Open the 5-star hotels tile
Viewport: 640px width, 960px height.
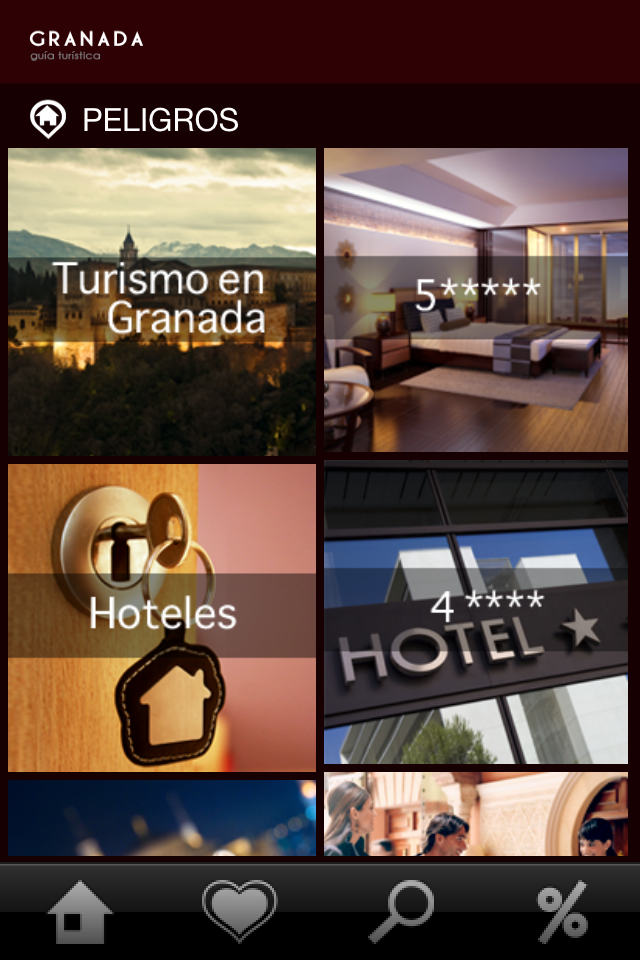[476, 300]
